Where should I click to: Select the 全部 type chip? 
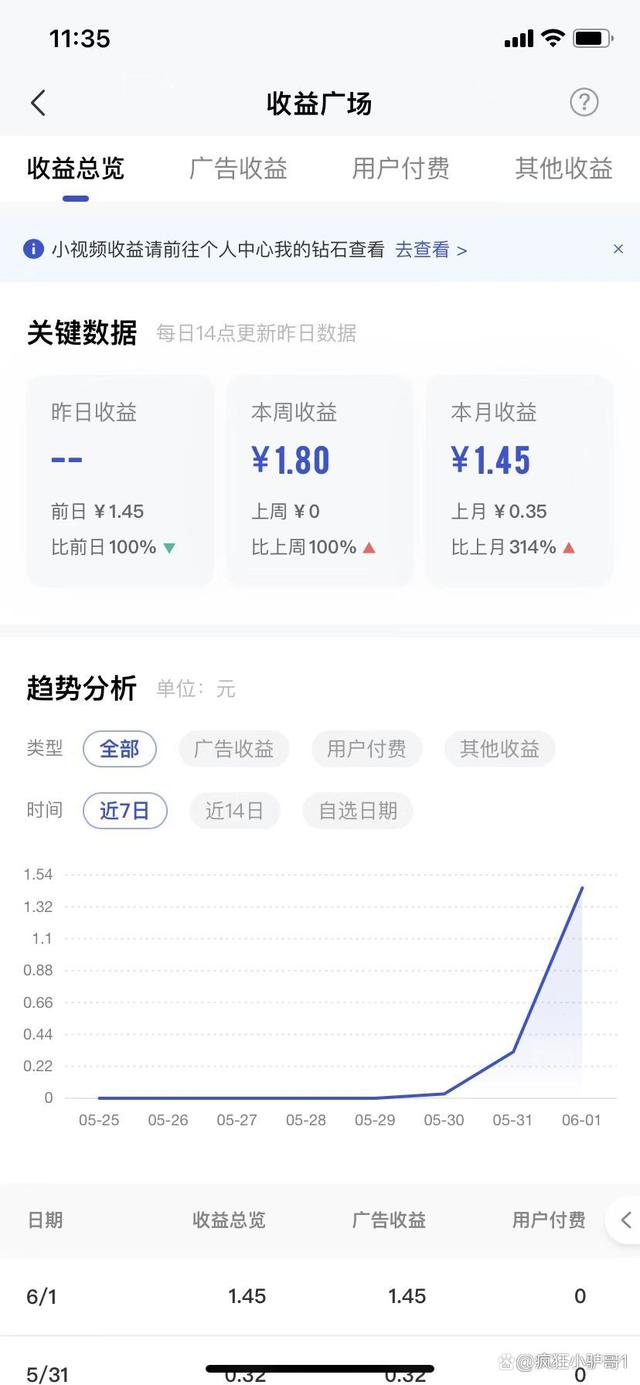(119, 748)
